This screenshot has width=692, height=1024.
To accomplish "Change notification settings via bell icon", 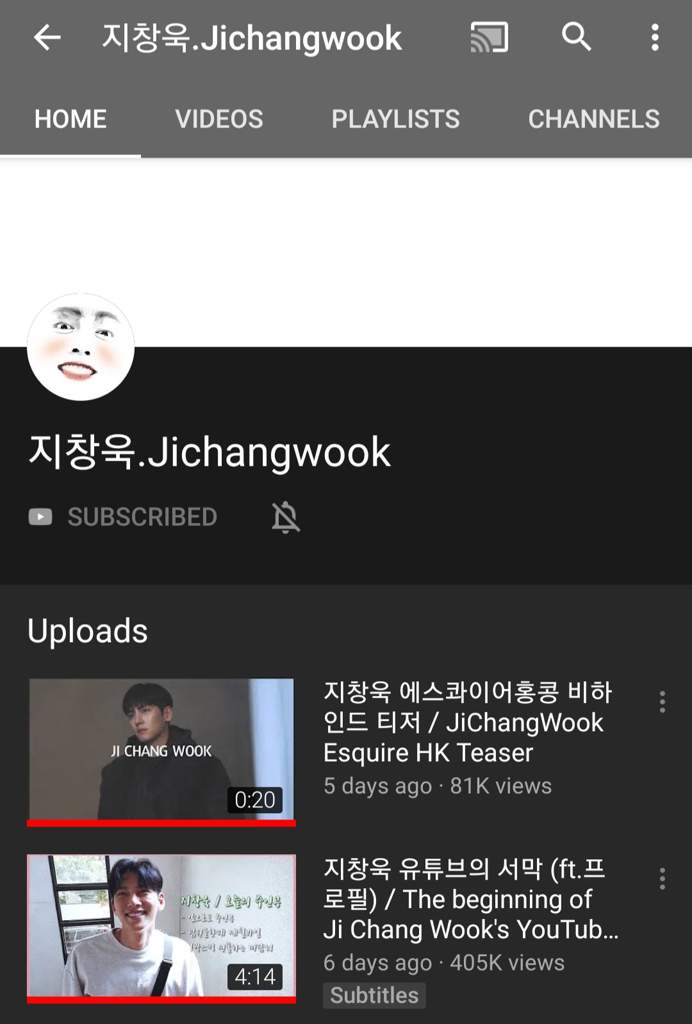I will tap(286, 517).
